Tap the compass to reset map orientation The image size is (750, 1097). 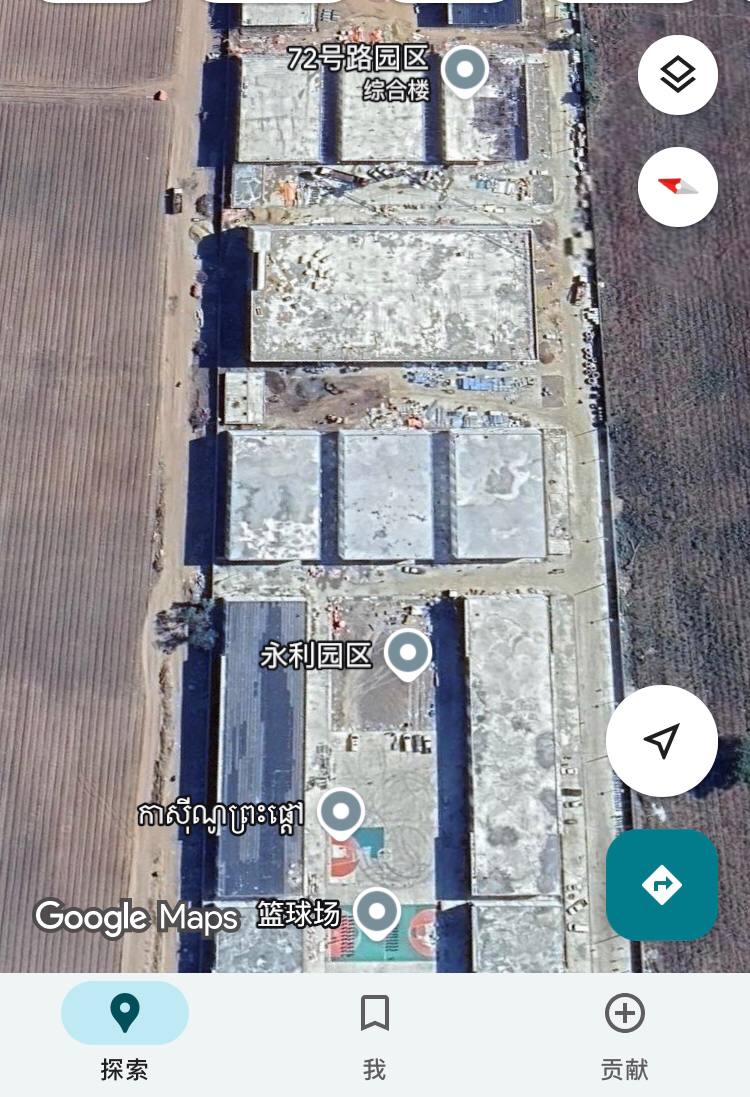click(x=677, y=187)
